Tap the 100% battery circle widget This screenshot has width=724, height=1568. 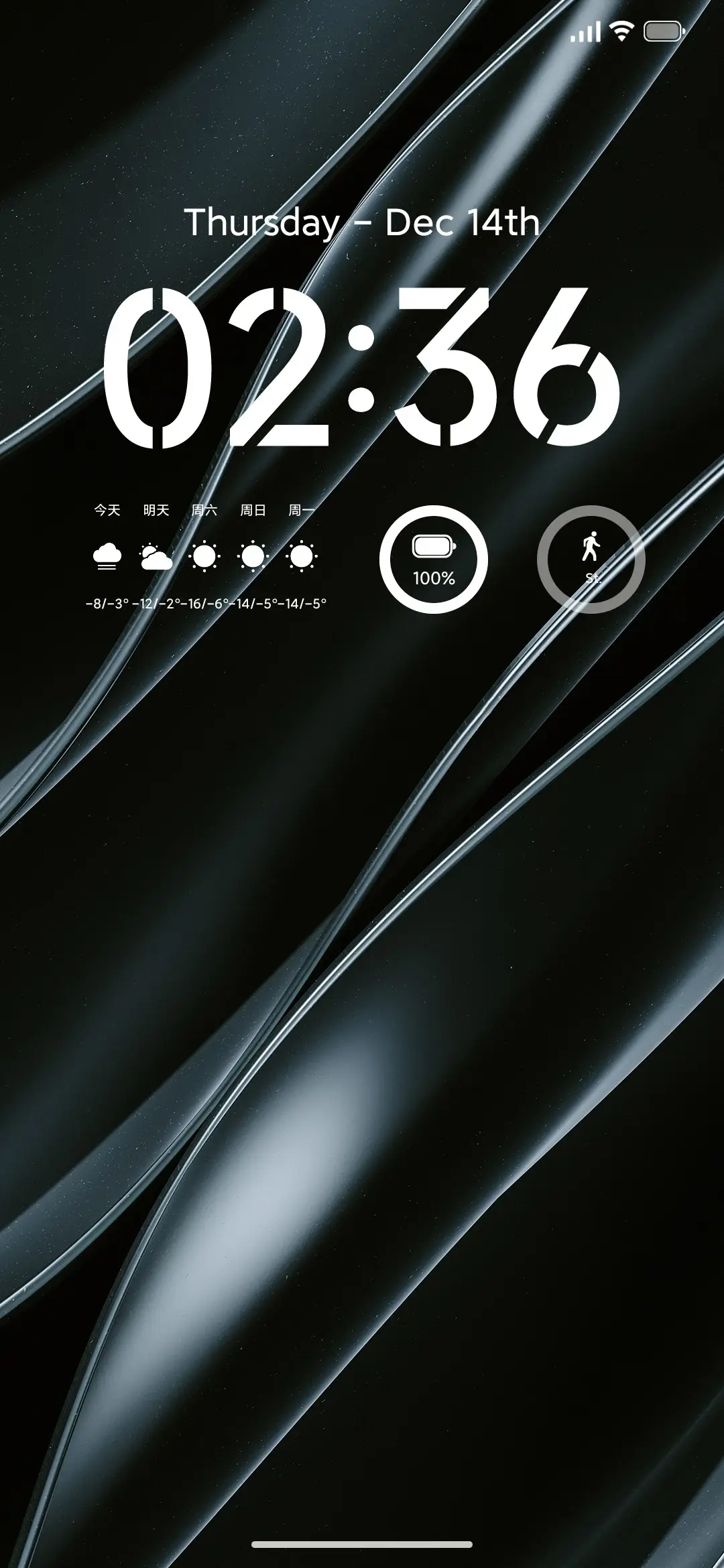coord(434,560)
